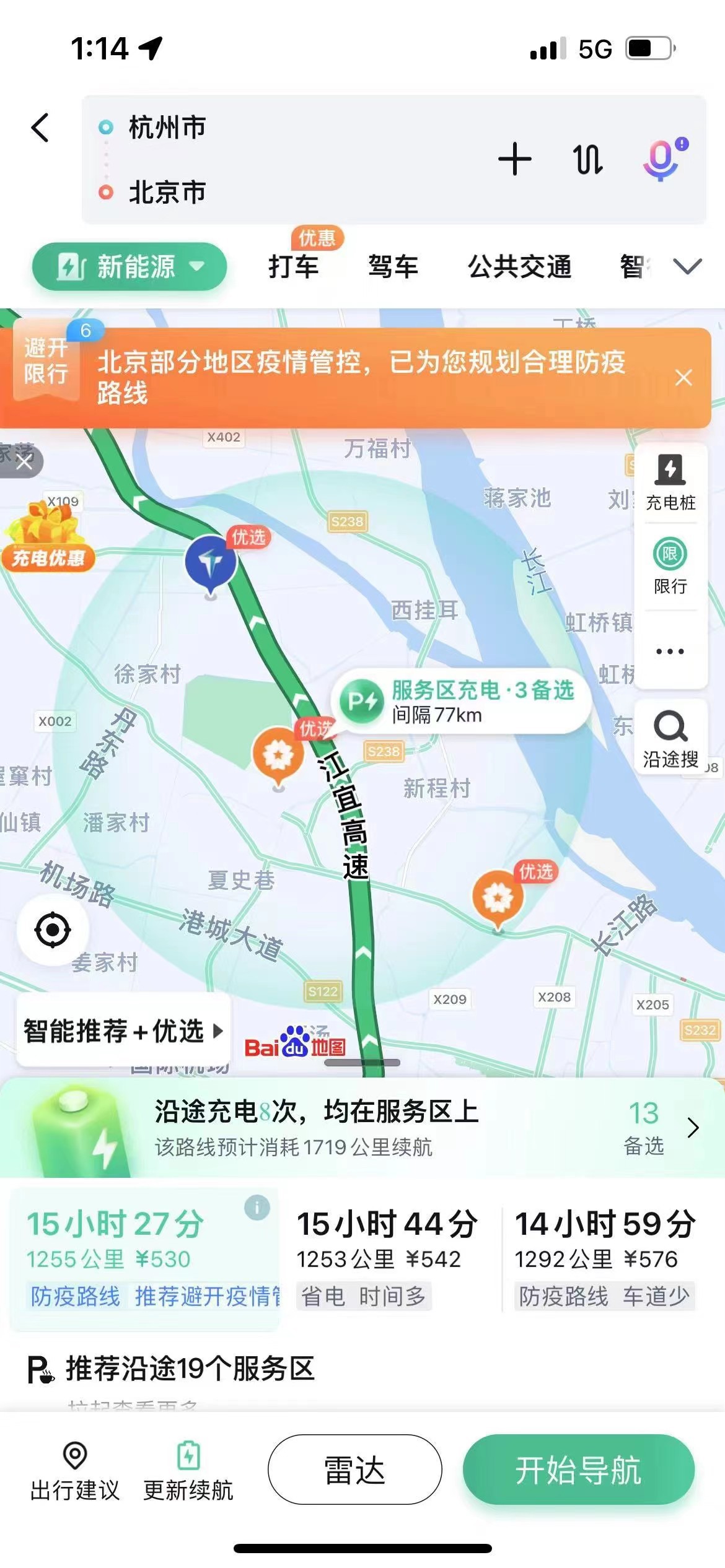Screen dimensions: 725x1568
Task: Switch to the 打车 tab
Action: click(293, 267)
